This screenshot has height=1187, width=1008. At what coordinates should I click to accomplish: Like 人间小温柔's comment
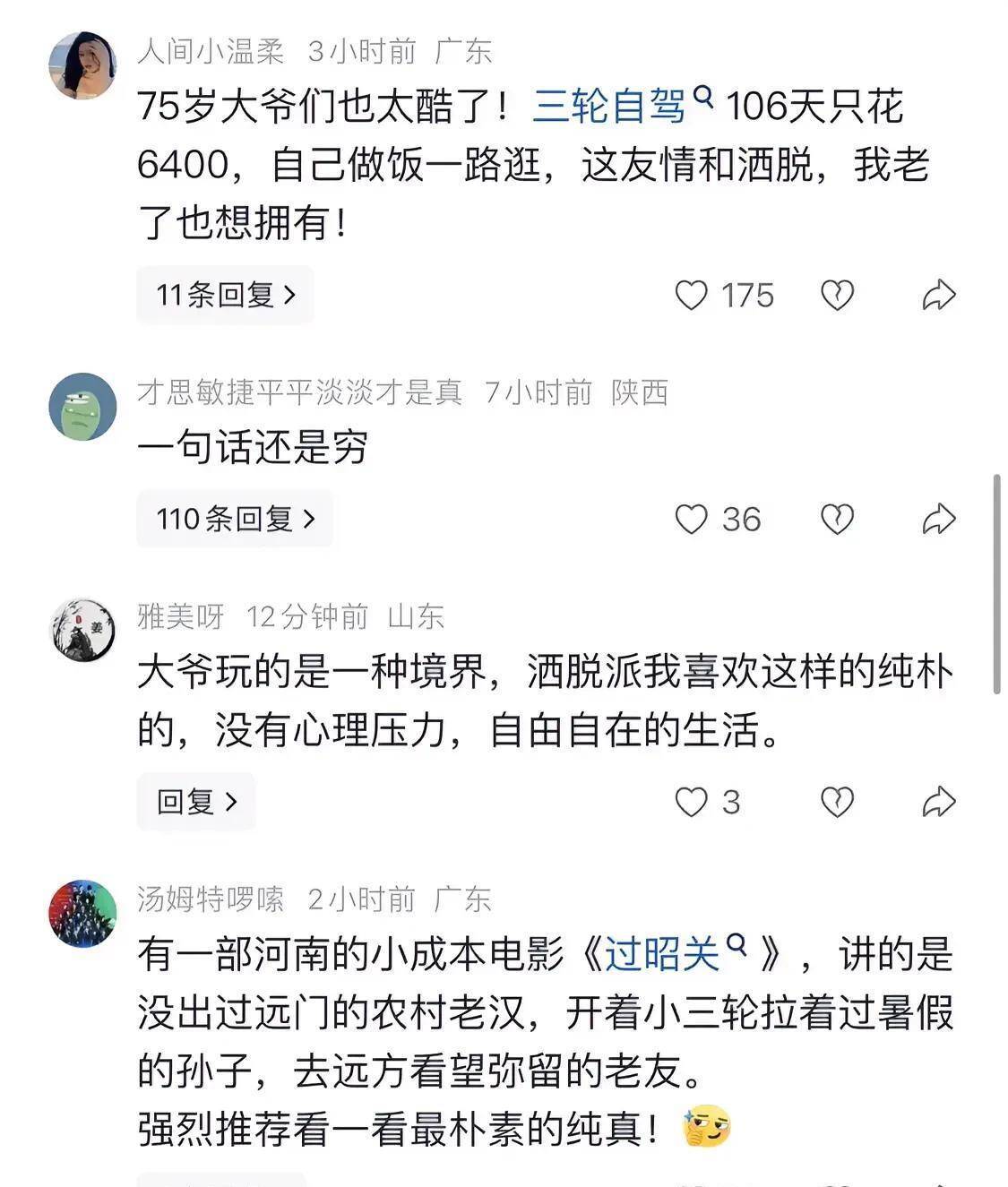691,295
